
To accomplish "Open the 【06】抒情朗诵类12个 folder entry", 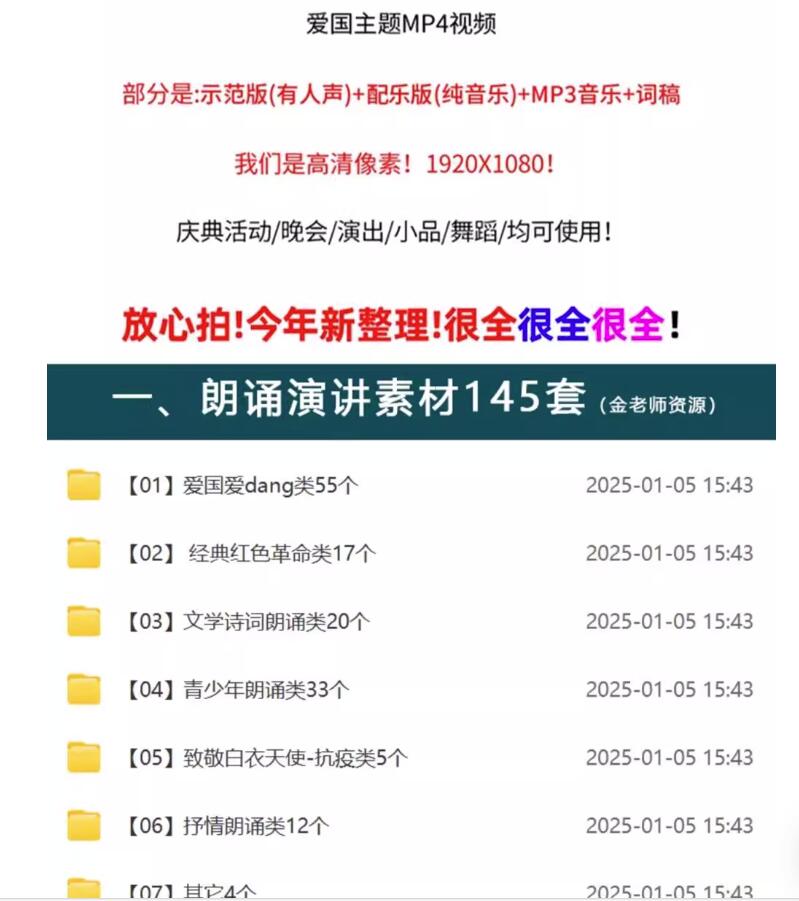I will click(225, 826).
